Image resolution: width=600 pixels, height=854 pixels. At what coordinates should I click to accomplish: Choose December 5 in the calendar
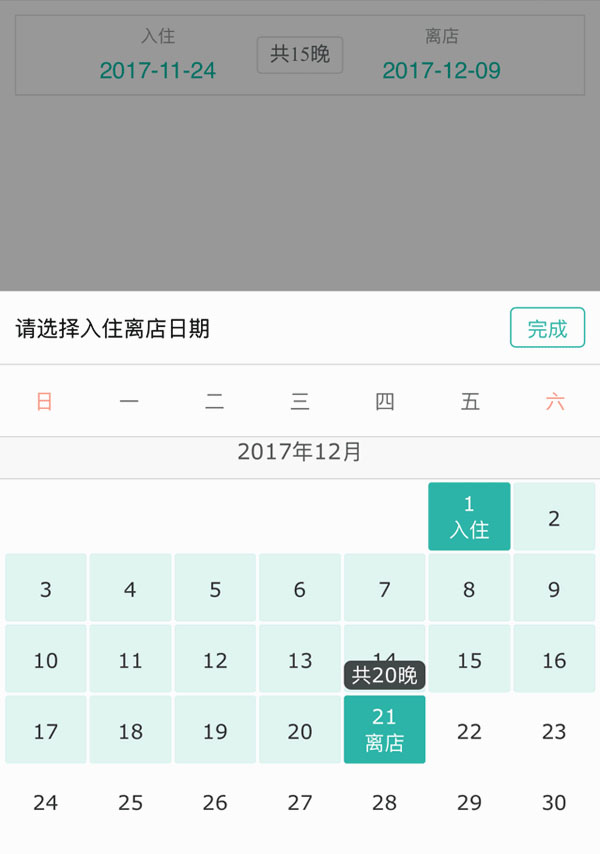[x=215, y=589]
